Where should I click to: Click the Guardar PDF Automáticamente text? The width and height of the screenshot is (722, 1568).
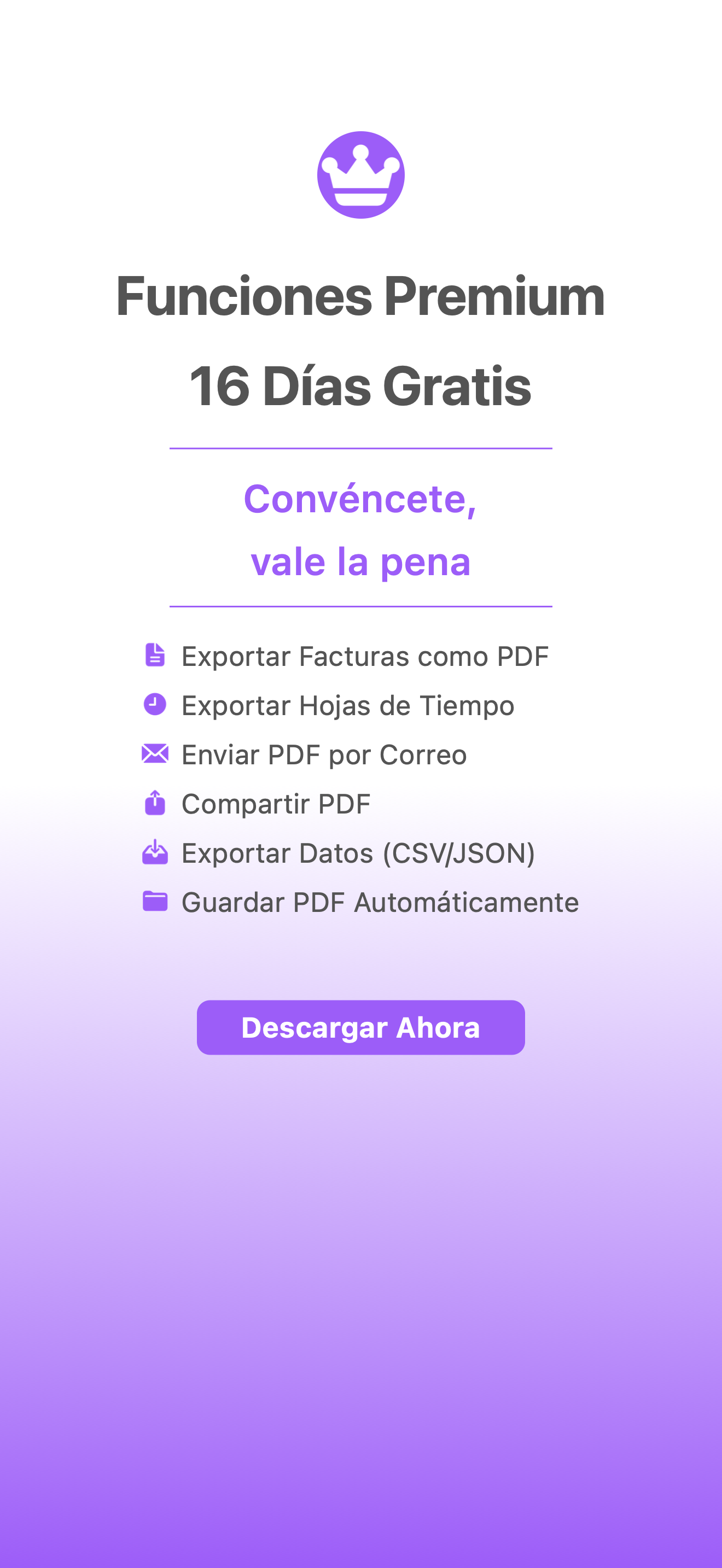coord(380,902)
